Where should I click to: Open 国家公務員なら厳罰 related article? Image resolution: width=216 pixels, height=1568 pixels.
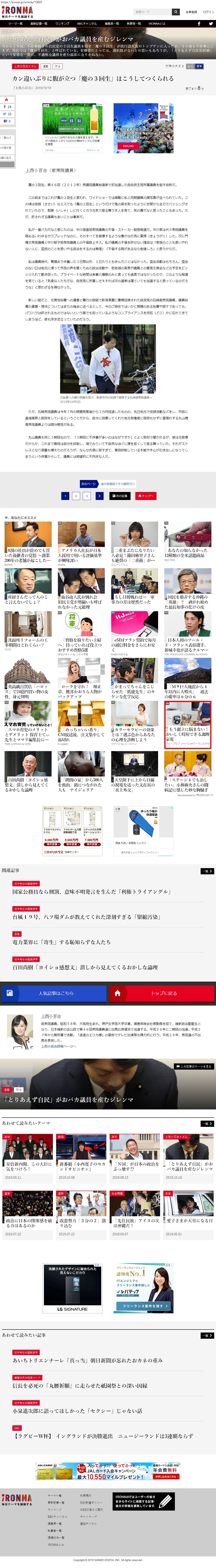91,892
